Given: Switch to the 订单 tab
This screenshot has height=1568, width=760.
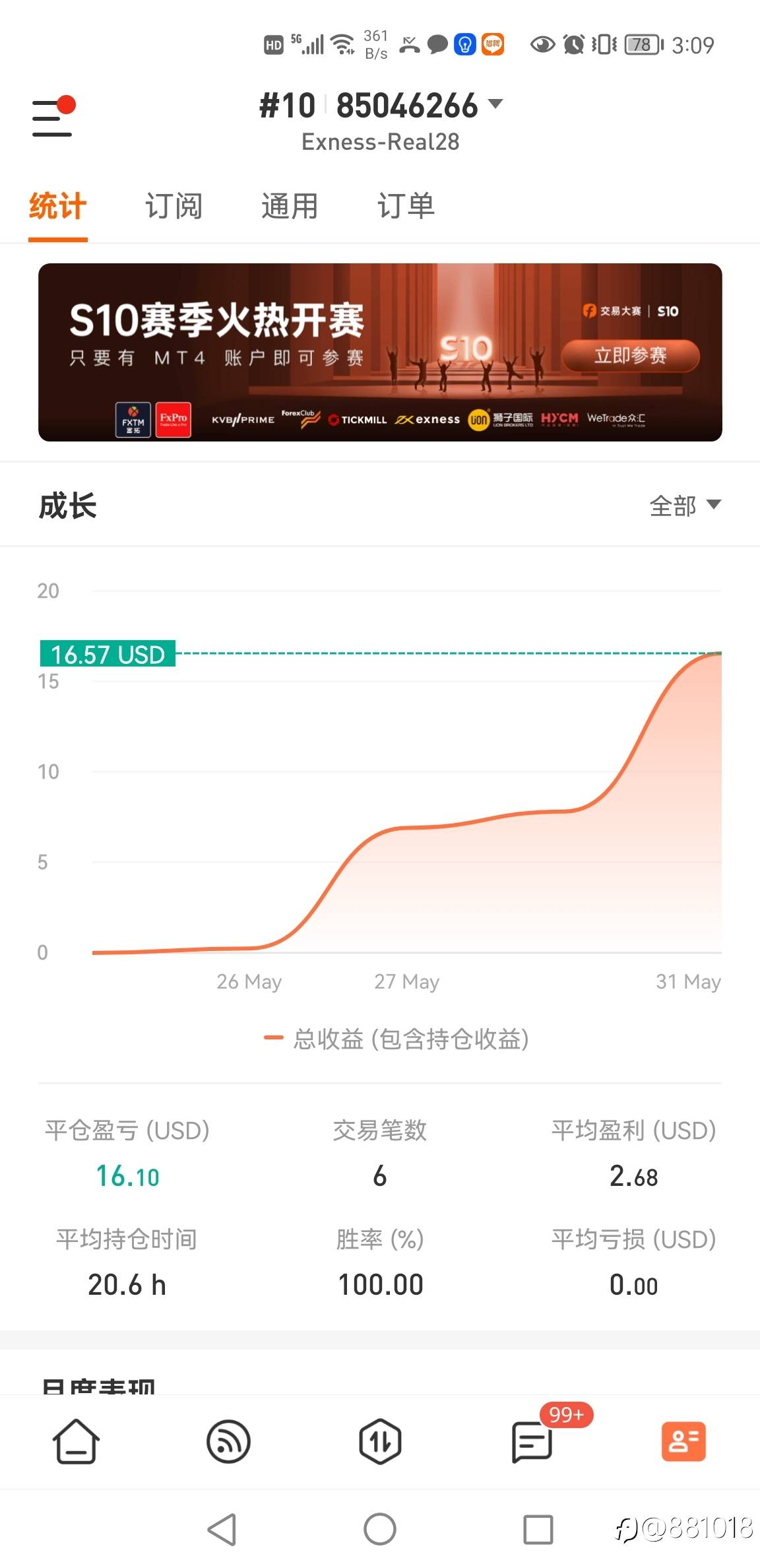Looking at the screenshot, I should 406,206.
